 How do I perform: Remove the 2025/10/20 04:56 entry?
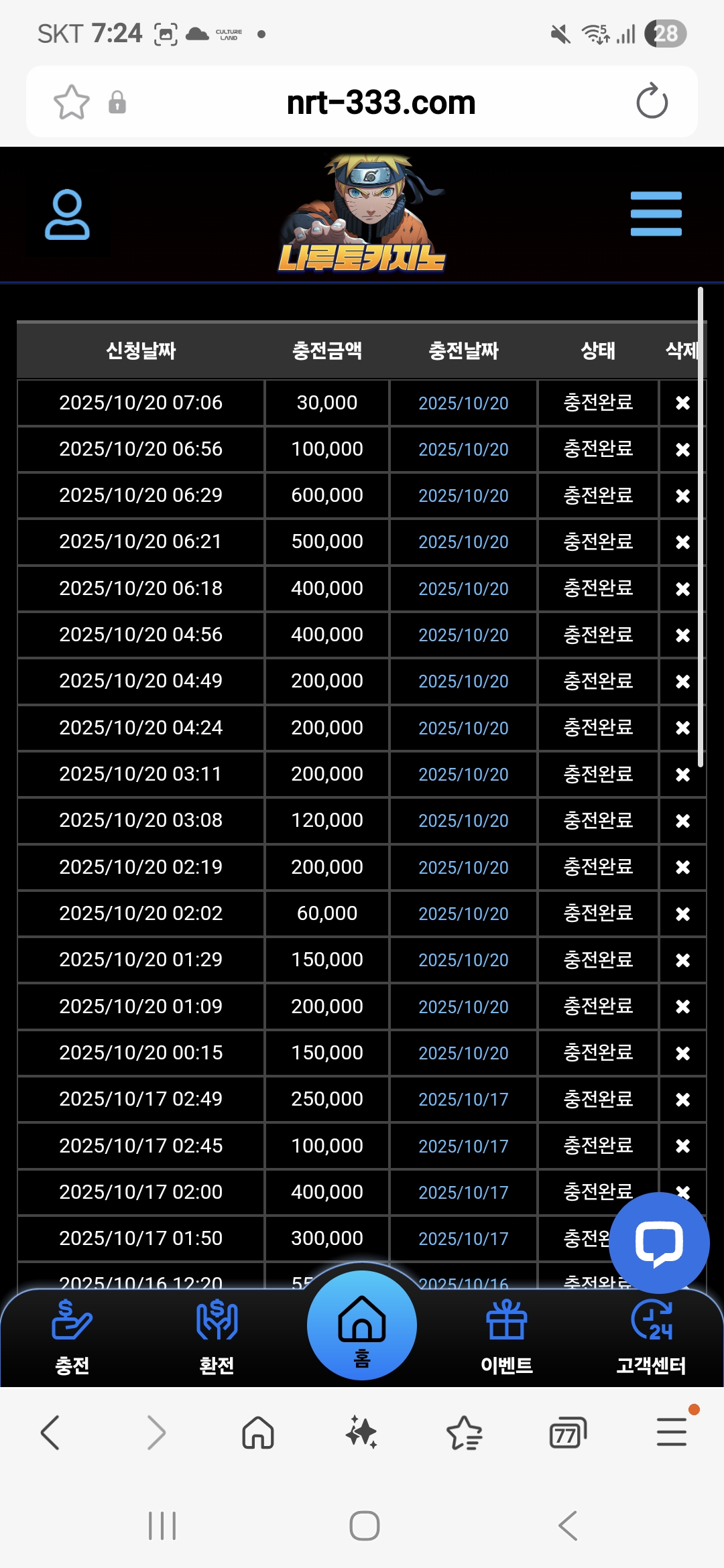pos(682,635)
